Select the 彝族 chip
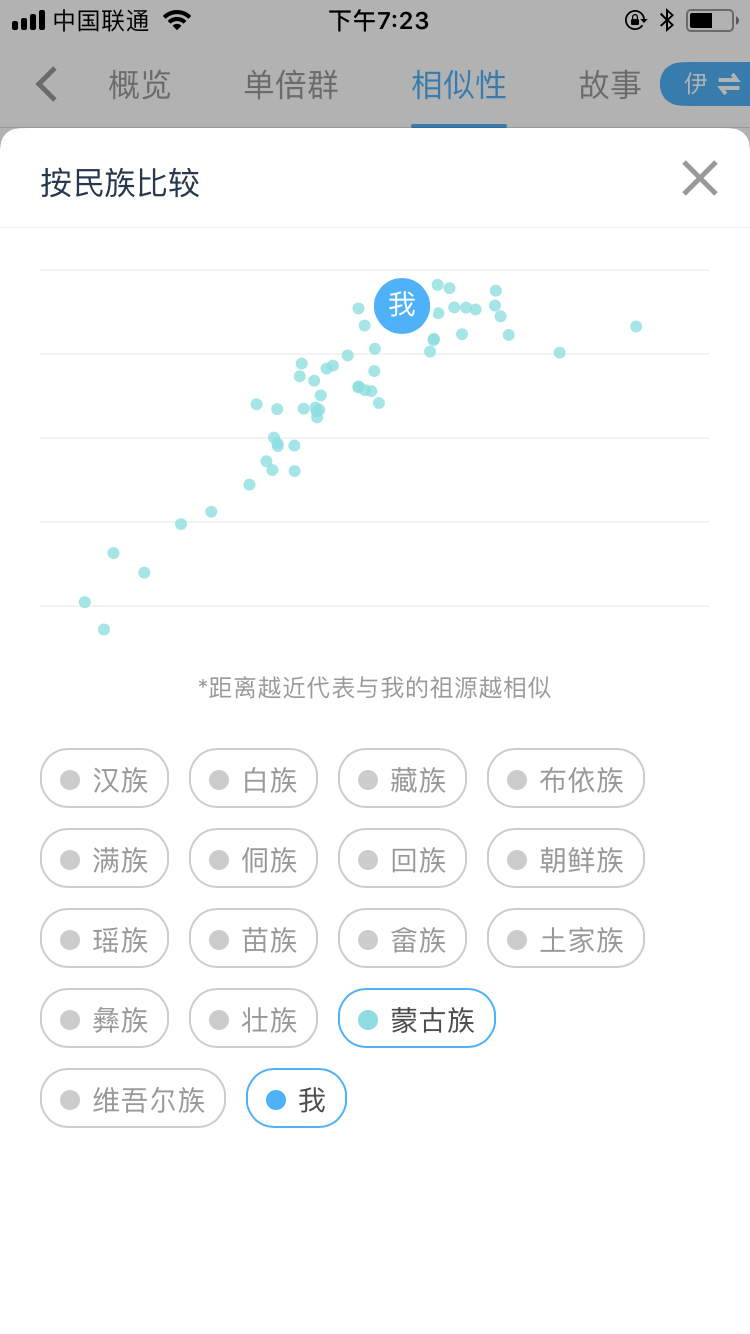 point(104,1018)
